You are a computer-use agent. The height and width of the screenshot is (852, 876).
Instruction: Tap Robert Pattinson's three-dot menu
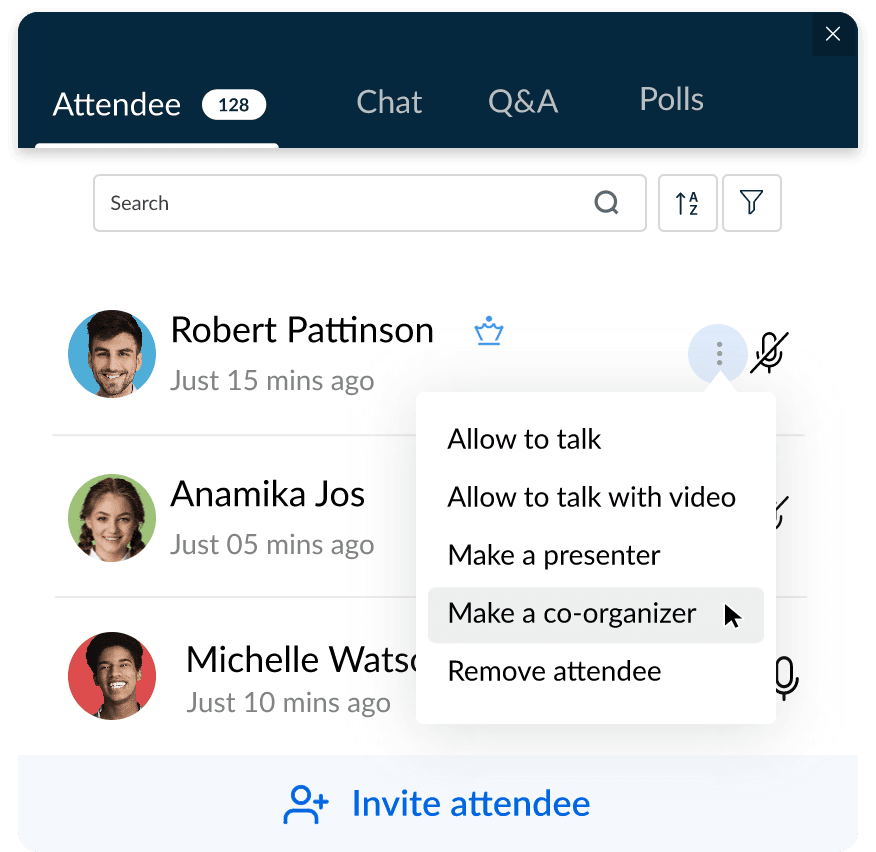click(x=718, y=353)
